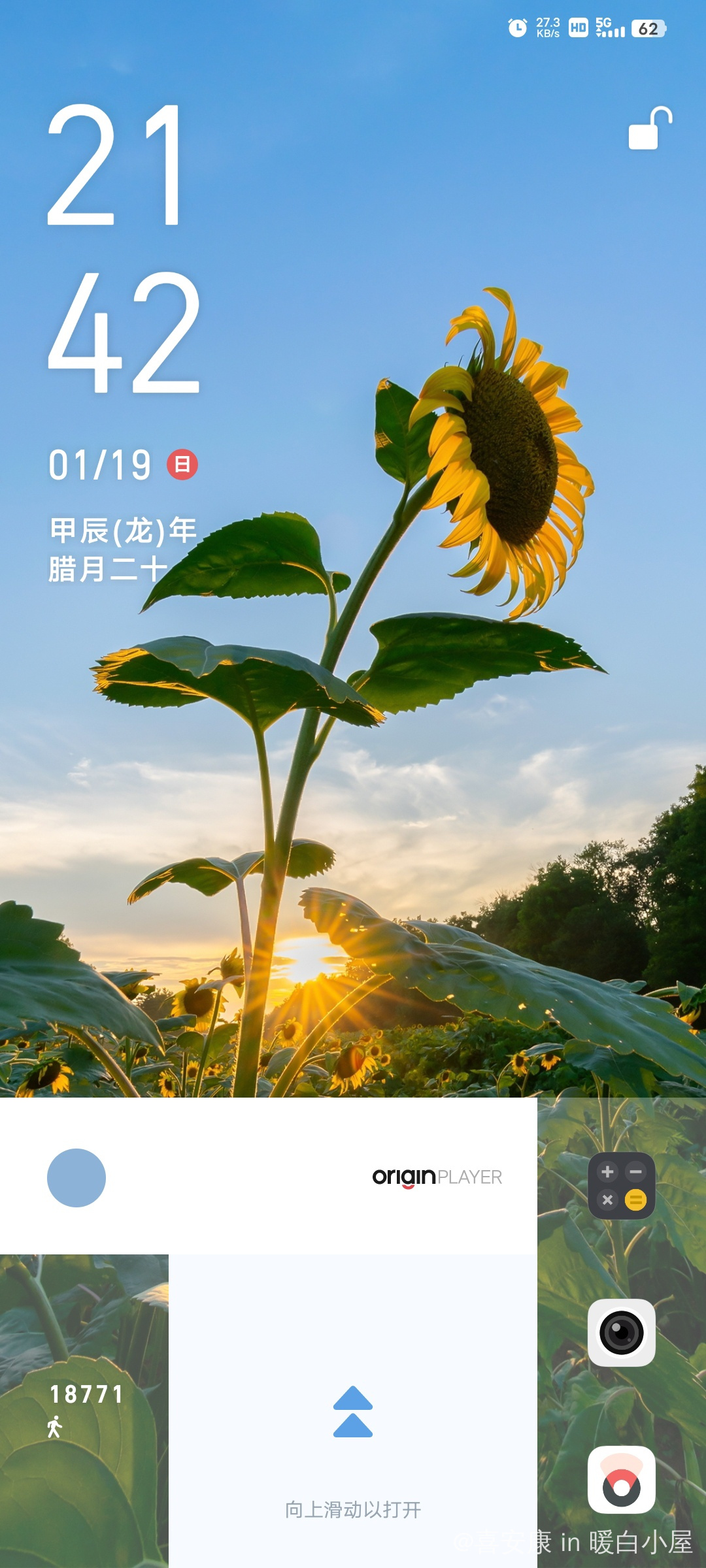
Task: Open the 18771 step counter widget
Action: (x=85, y=1408)
